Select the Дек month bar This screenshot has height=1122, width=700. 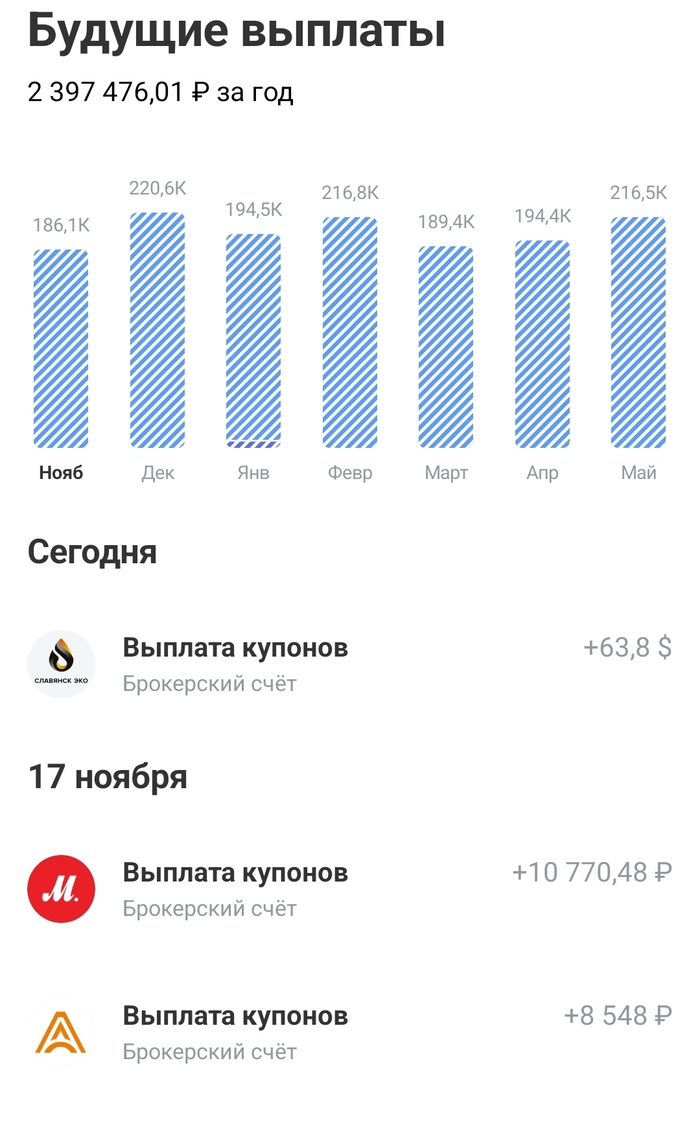[157, 330]
